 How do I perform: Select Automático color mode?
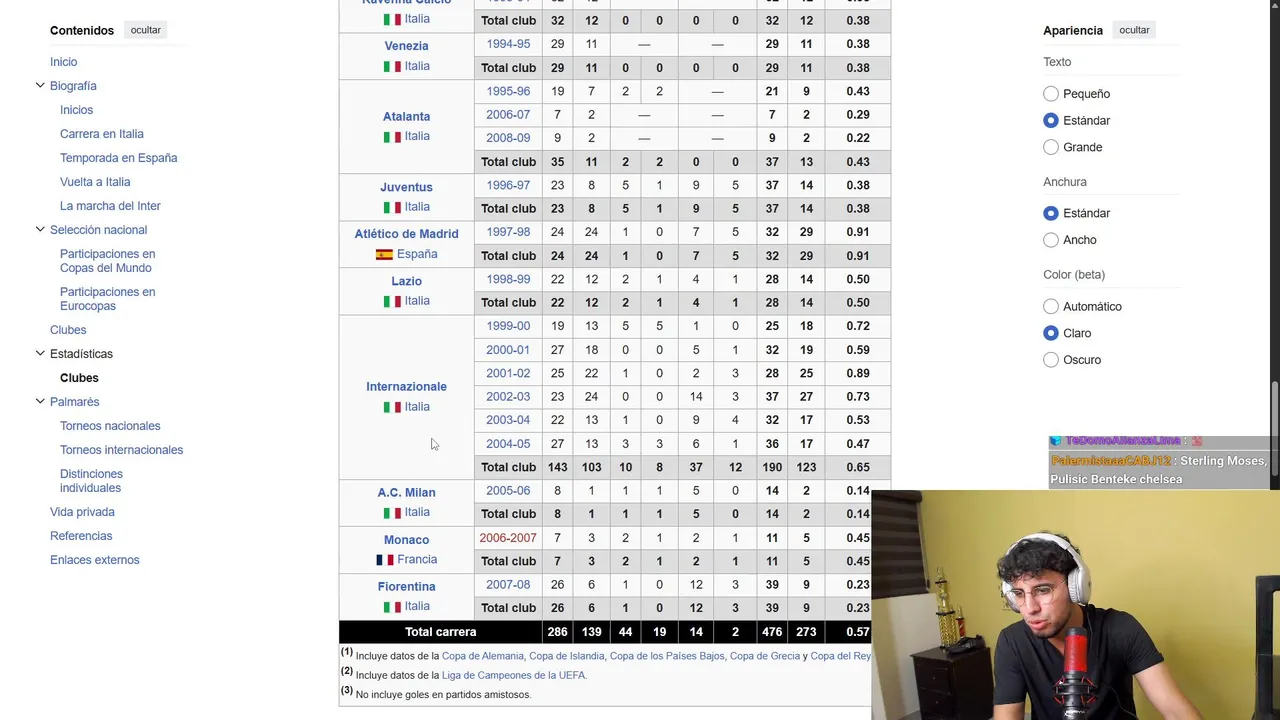[1051, 307]
